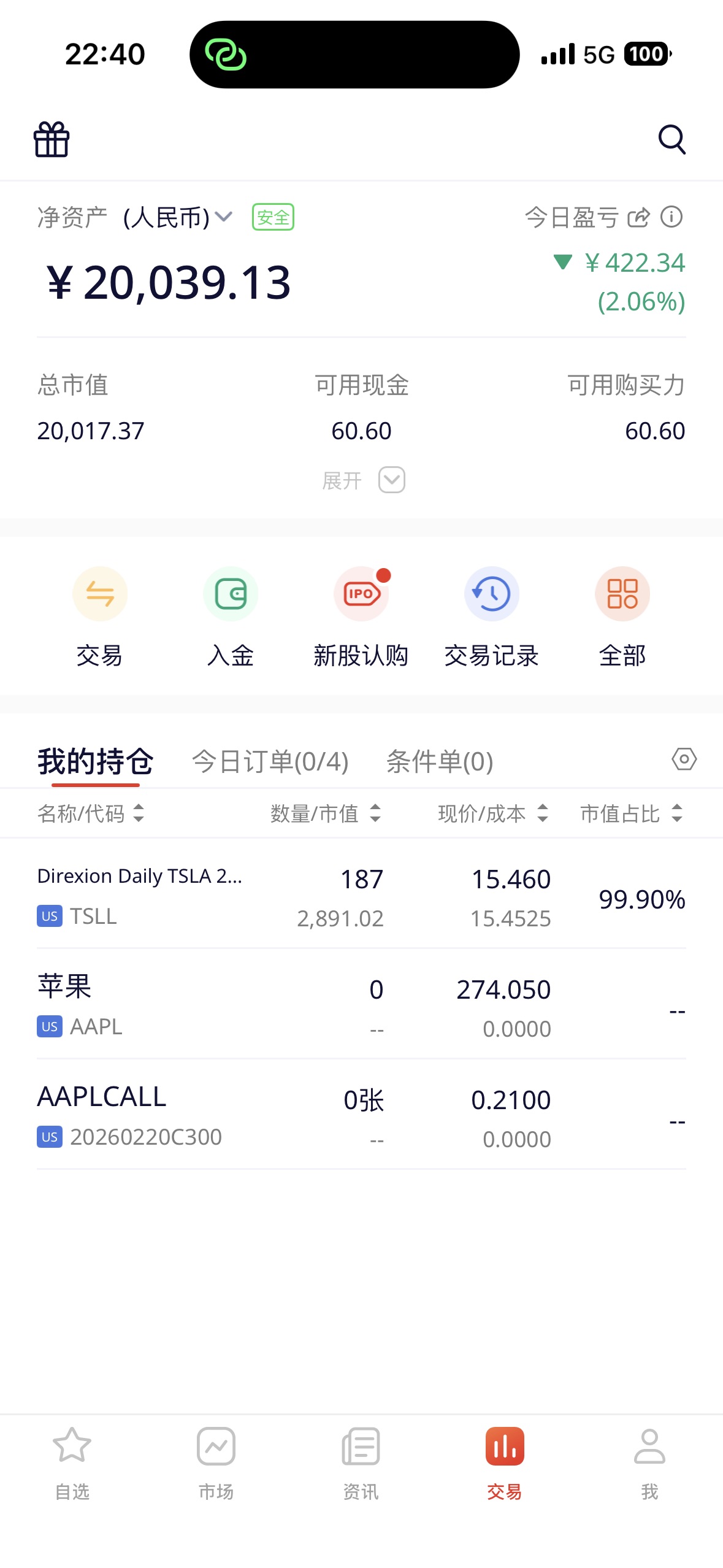723x1568 pixels.
Task: Change the 人民币 currency dropdown
Action: pyautogui.click(x=177, y=217)
